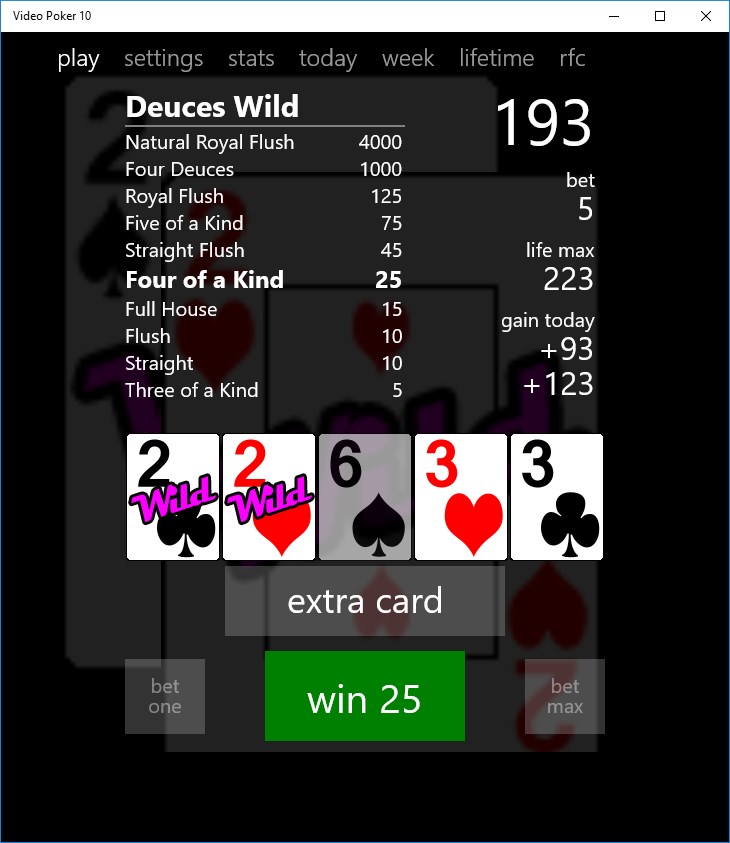This screenshot has width=730, height=843.
Task: Select the 3 of clubs card
Action: (557, 496)
